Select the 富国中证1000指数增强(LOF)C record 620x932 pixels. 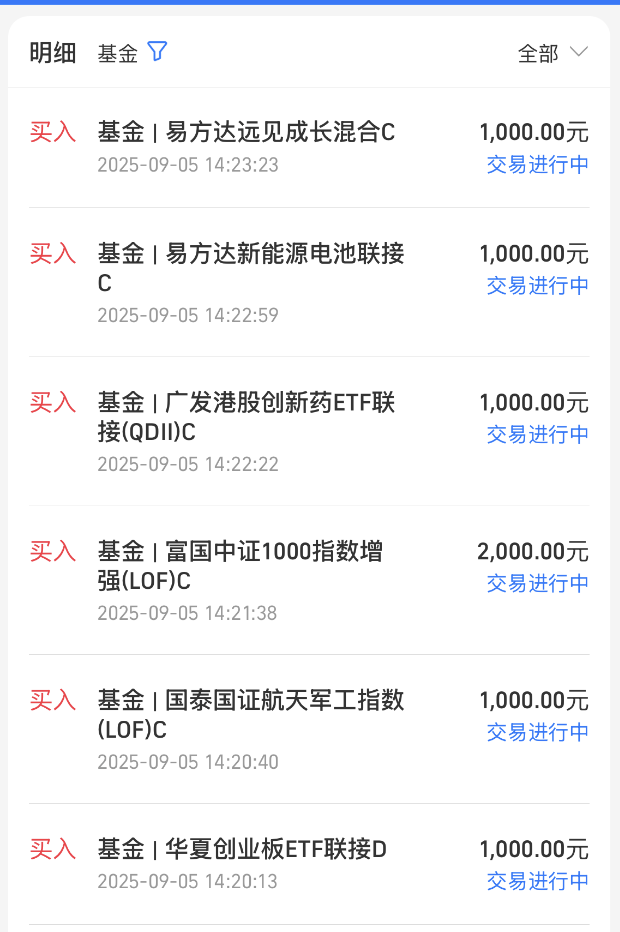tap(309, 581)
